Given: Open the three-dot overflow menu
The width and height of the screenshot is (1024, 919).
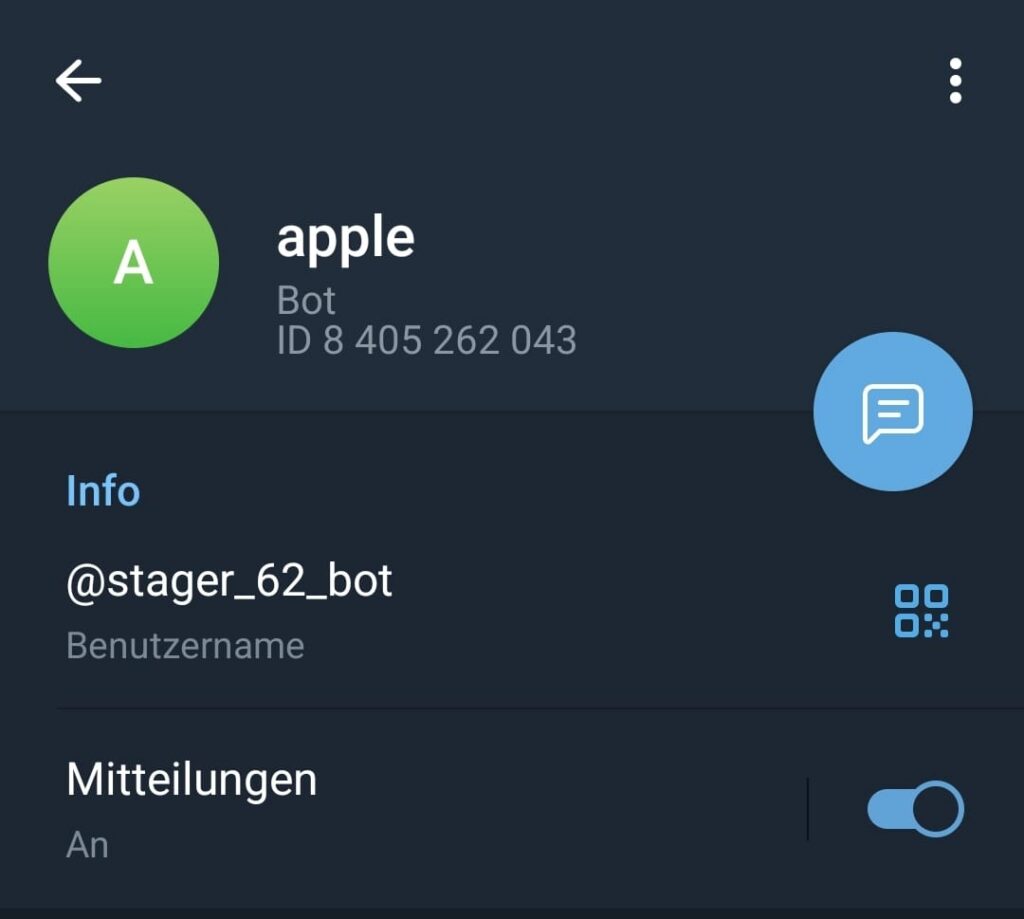Looking at the screenshot, I should (955, 81).
